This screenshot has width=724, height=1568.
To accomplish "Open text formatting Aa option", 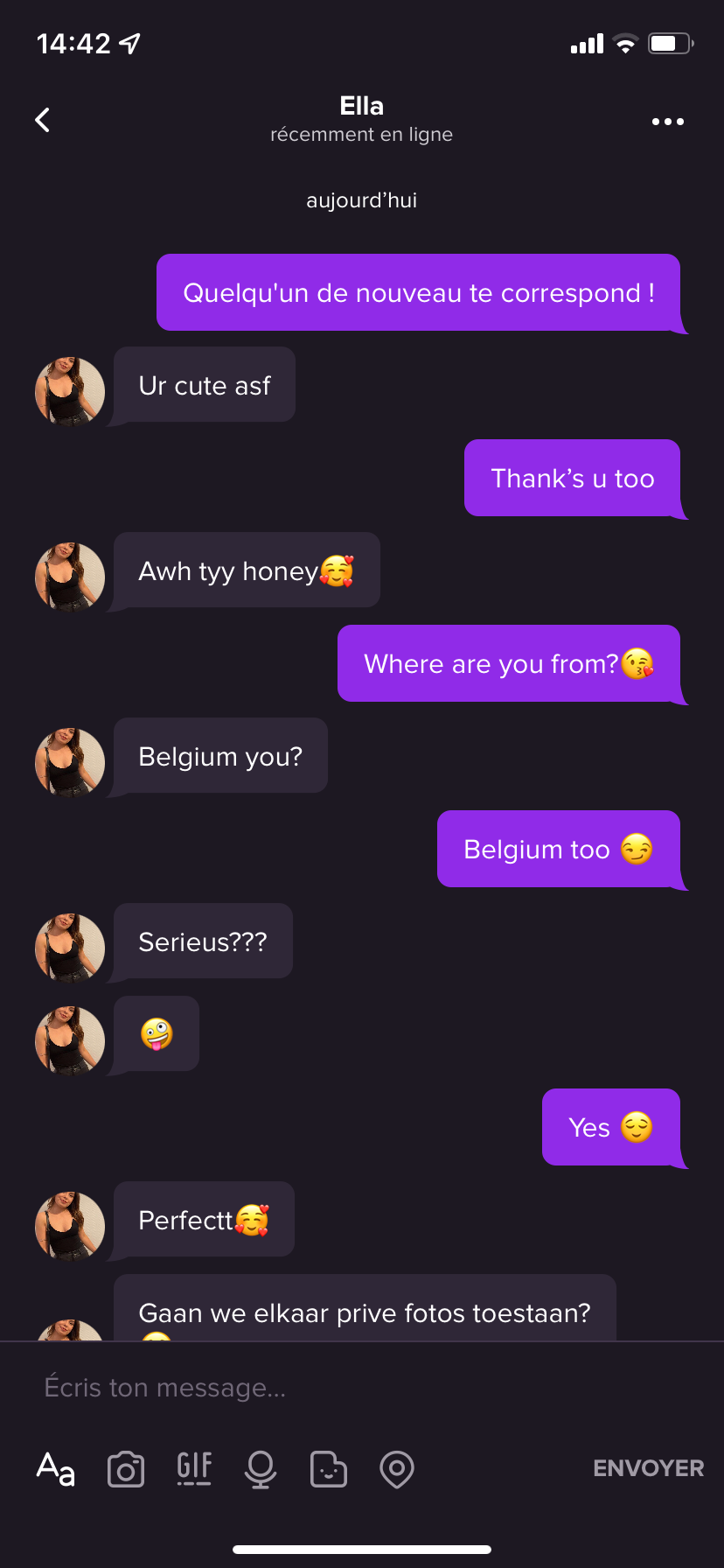I will point(55,1468).
